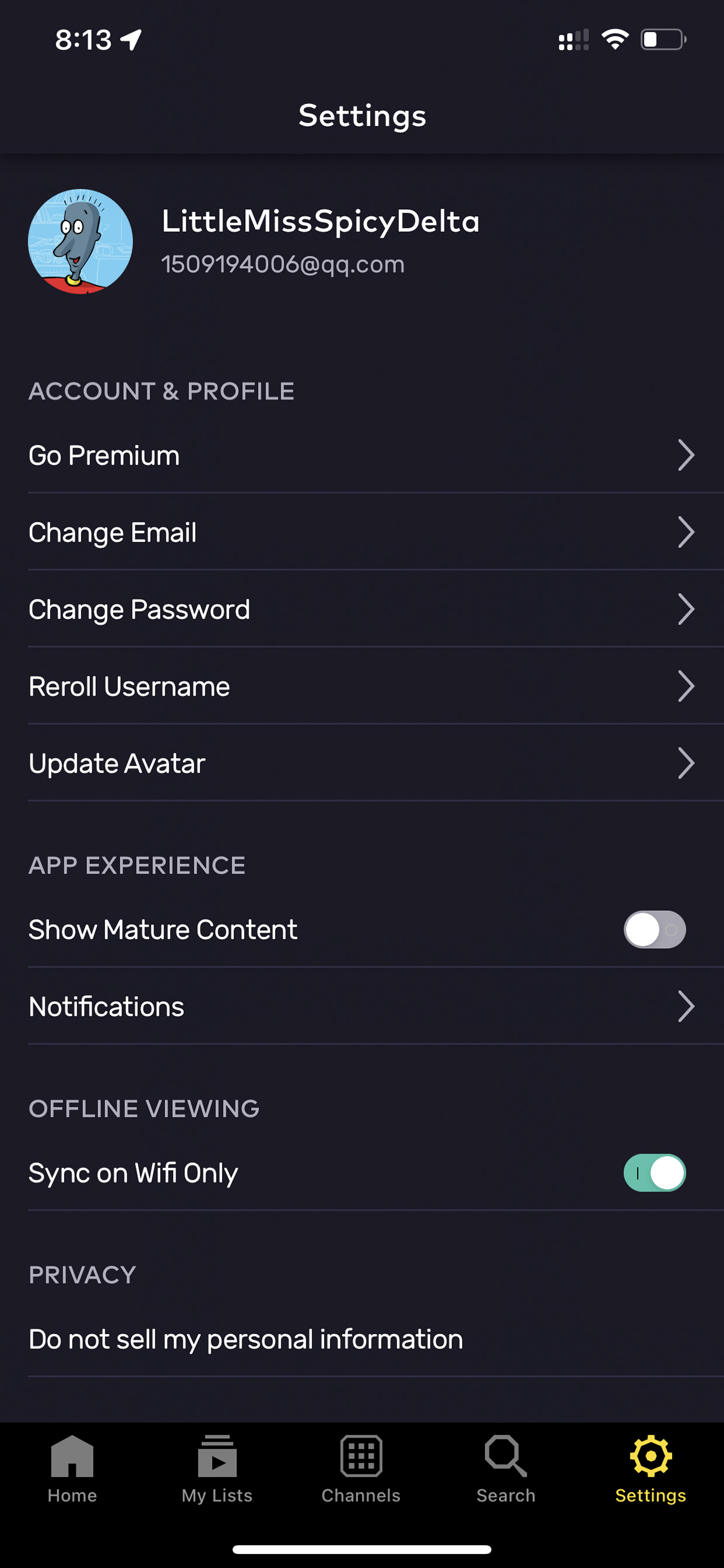Open the Go Premium row

pyautogui.click(x=362, y=455)
